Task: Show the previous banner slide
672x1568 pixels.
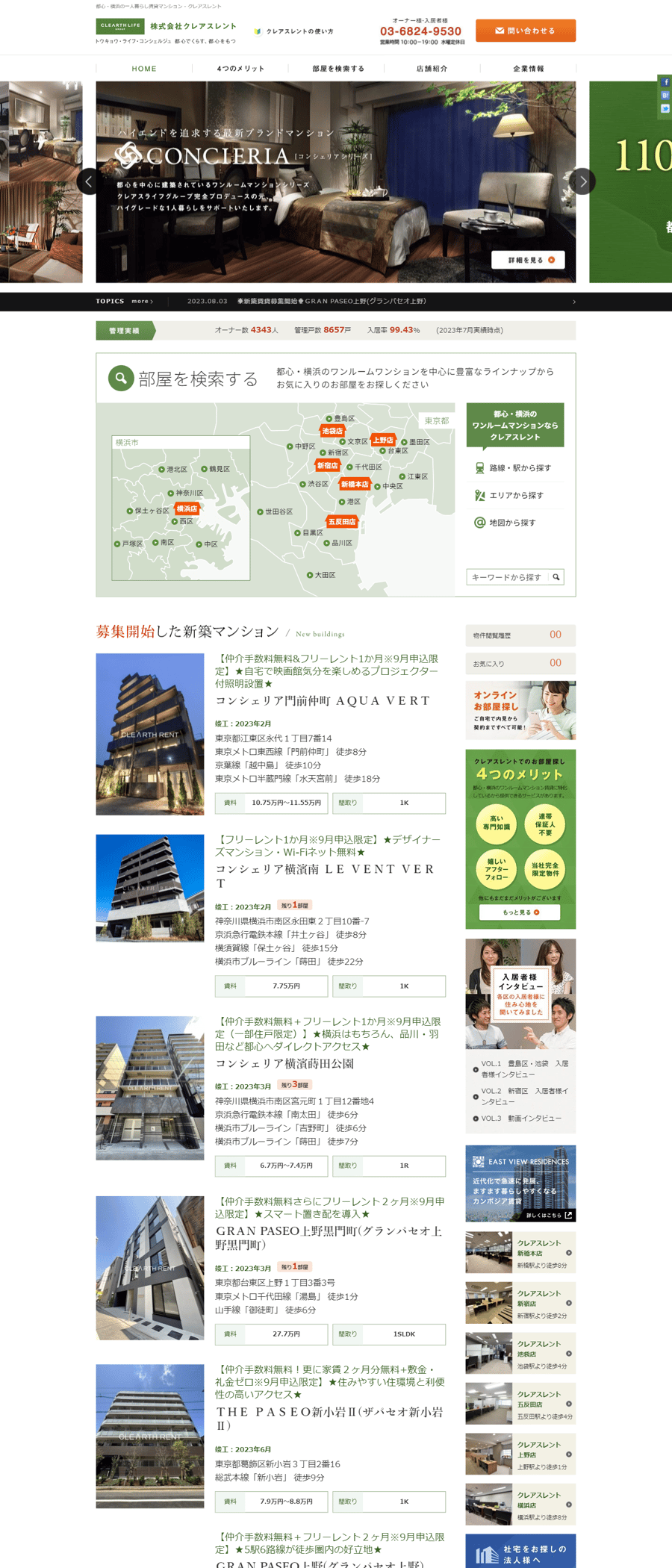Action: [88, 181]
